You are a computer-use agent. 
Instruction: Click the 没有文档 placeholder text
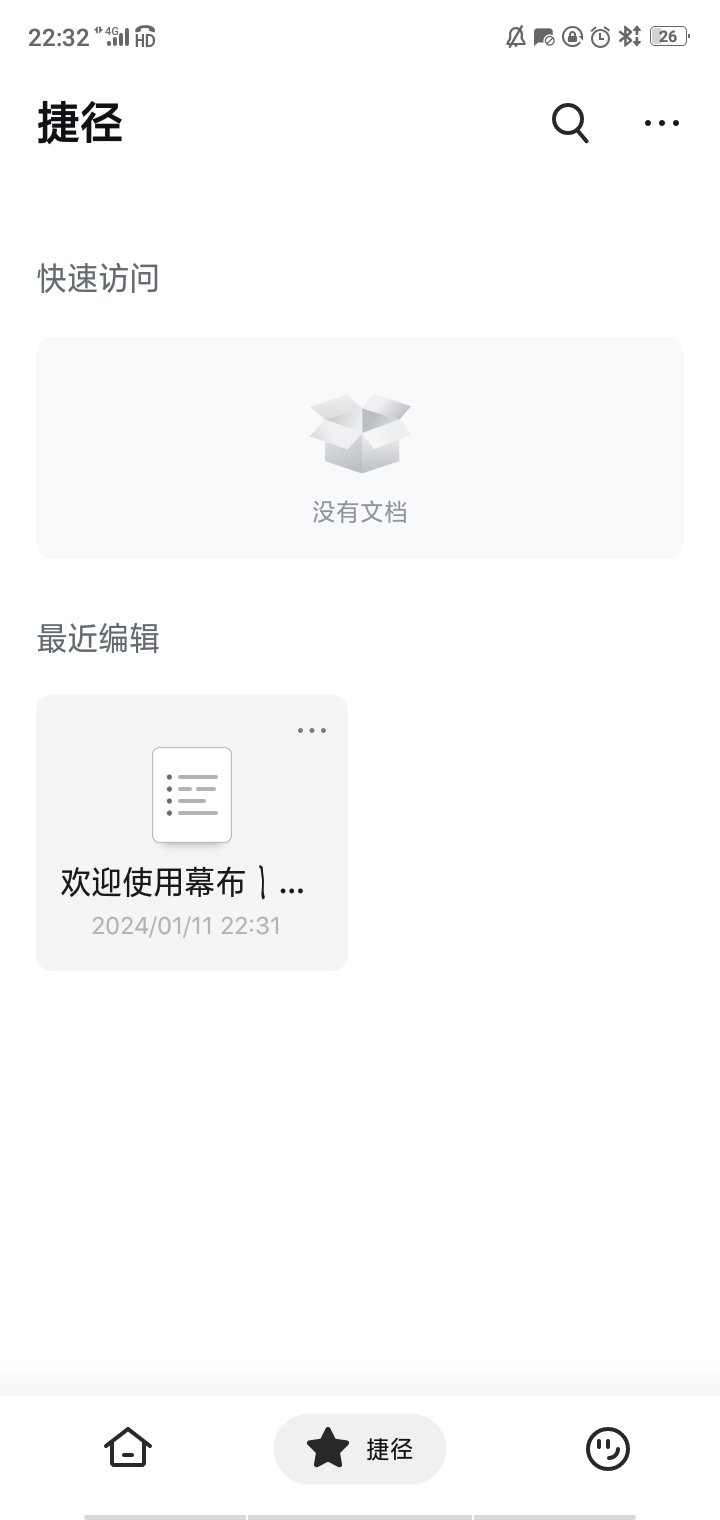tap(360, 511)
